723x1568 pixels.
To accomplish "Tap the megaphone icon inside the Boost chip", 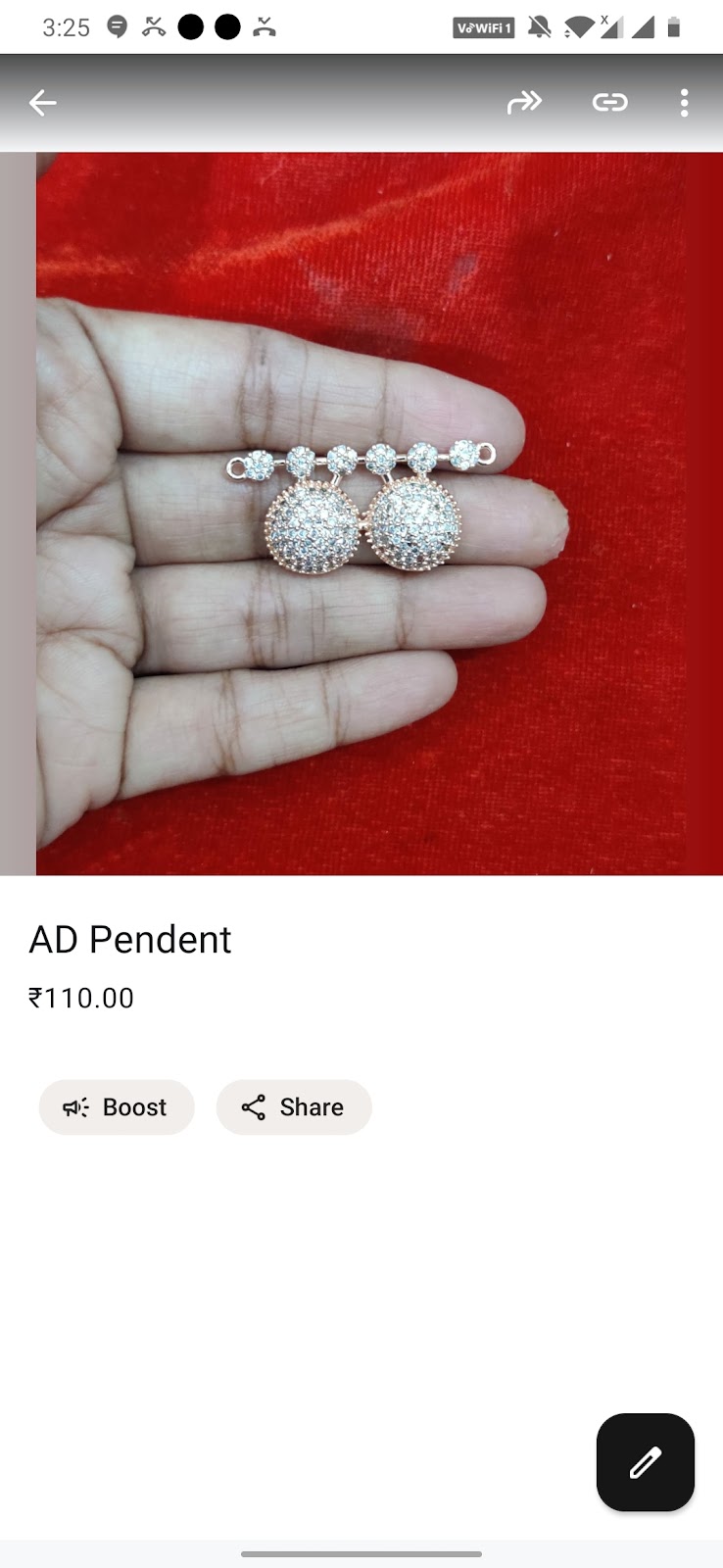I will pyautogui.click(x=76, y=1107).
